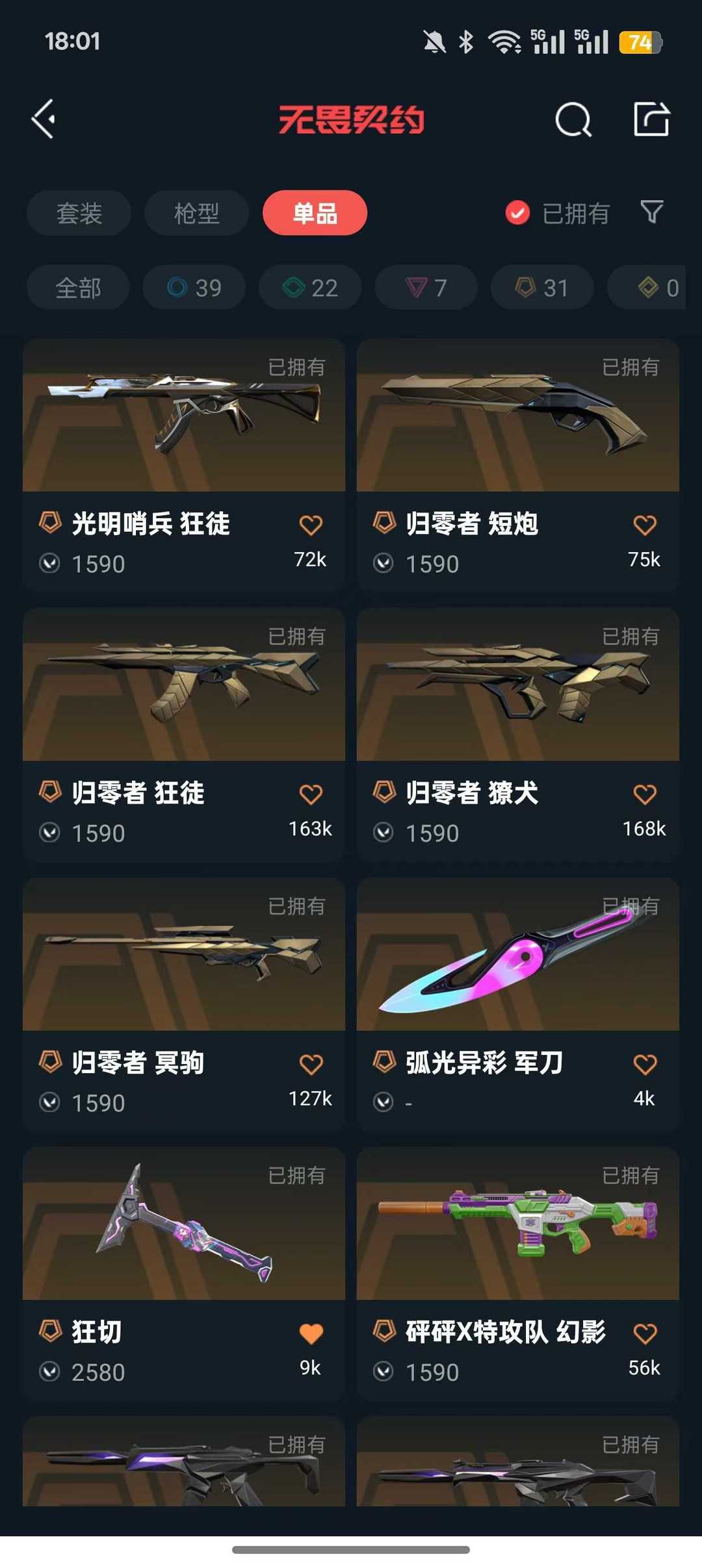Favorite the 归零者 獠犬 skin
This screenshot has width=702, height=1568.
[x=645, y=794]
